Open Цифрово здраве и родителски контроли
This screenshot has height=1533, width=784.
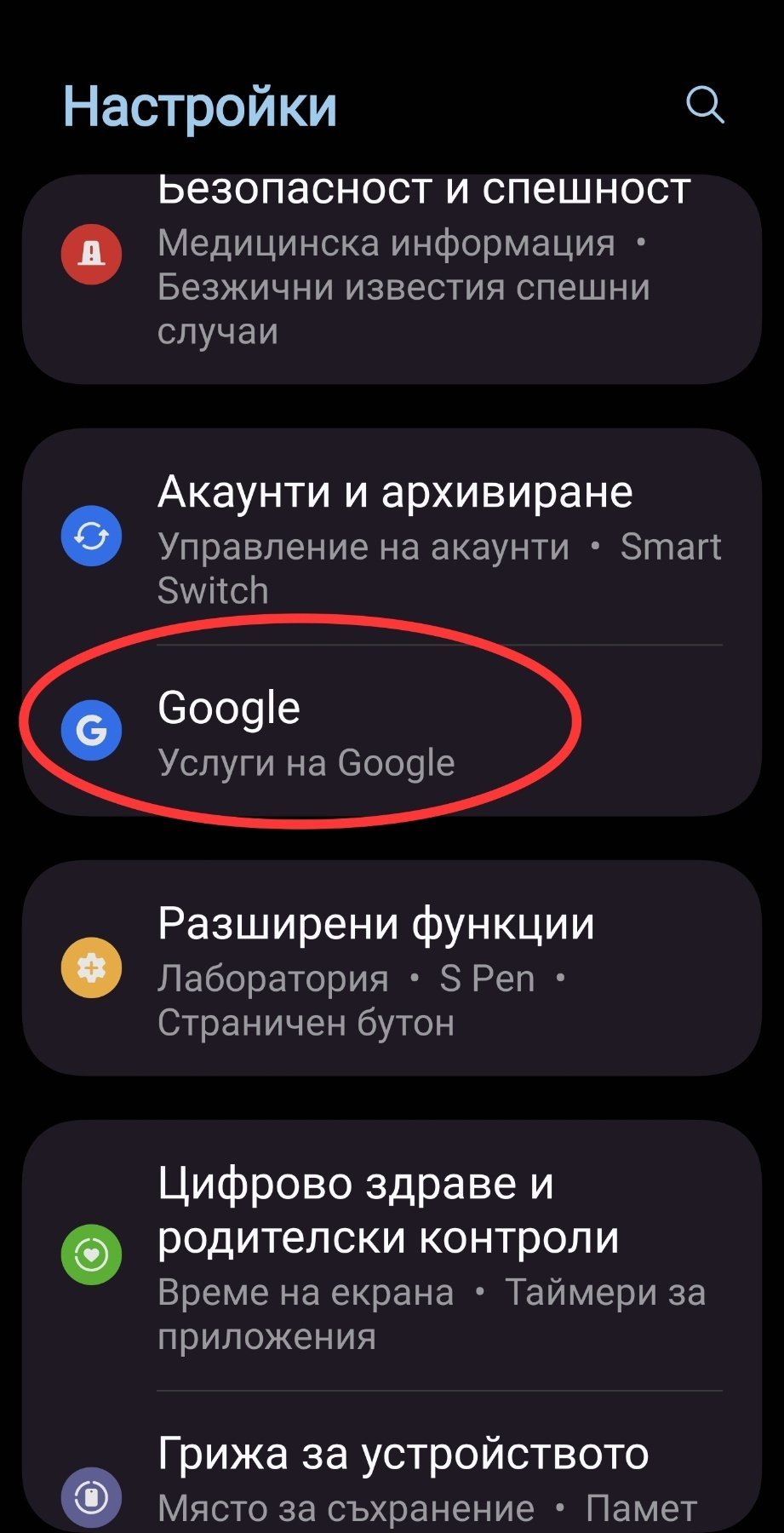[392, 1255]
